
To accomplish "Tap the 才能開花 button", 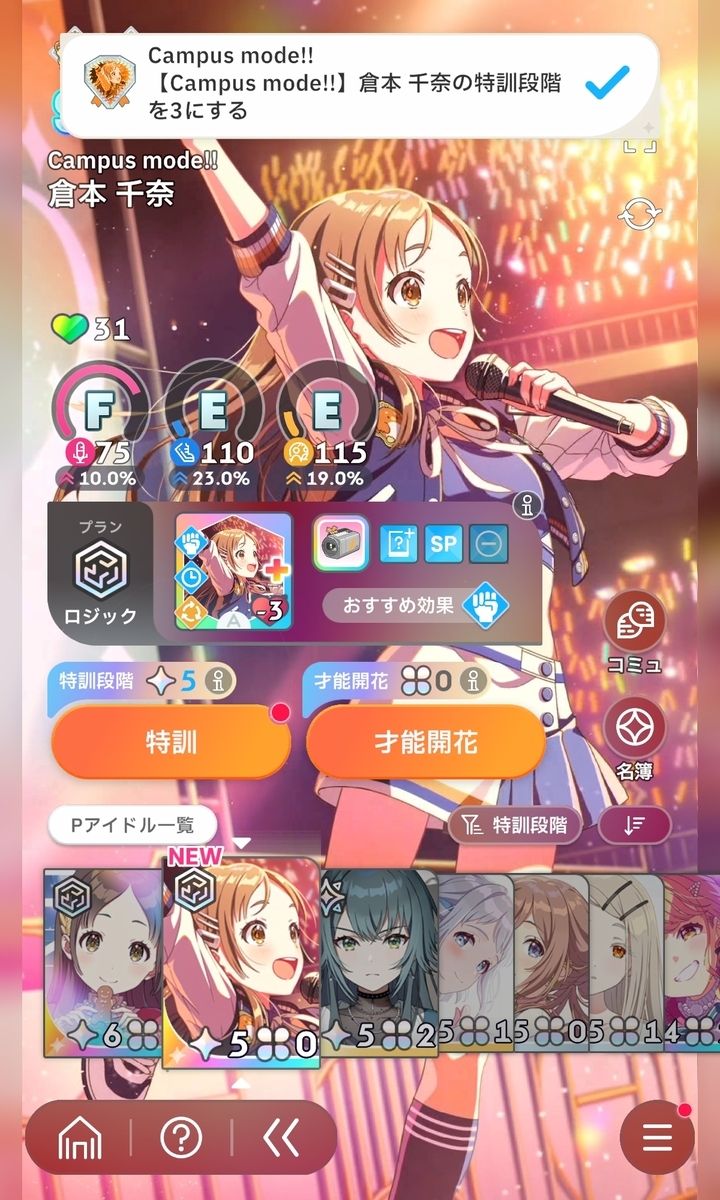I will coord(425,742).
